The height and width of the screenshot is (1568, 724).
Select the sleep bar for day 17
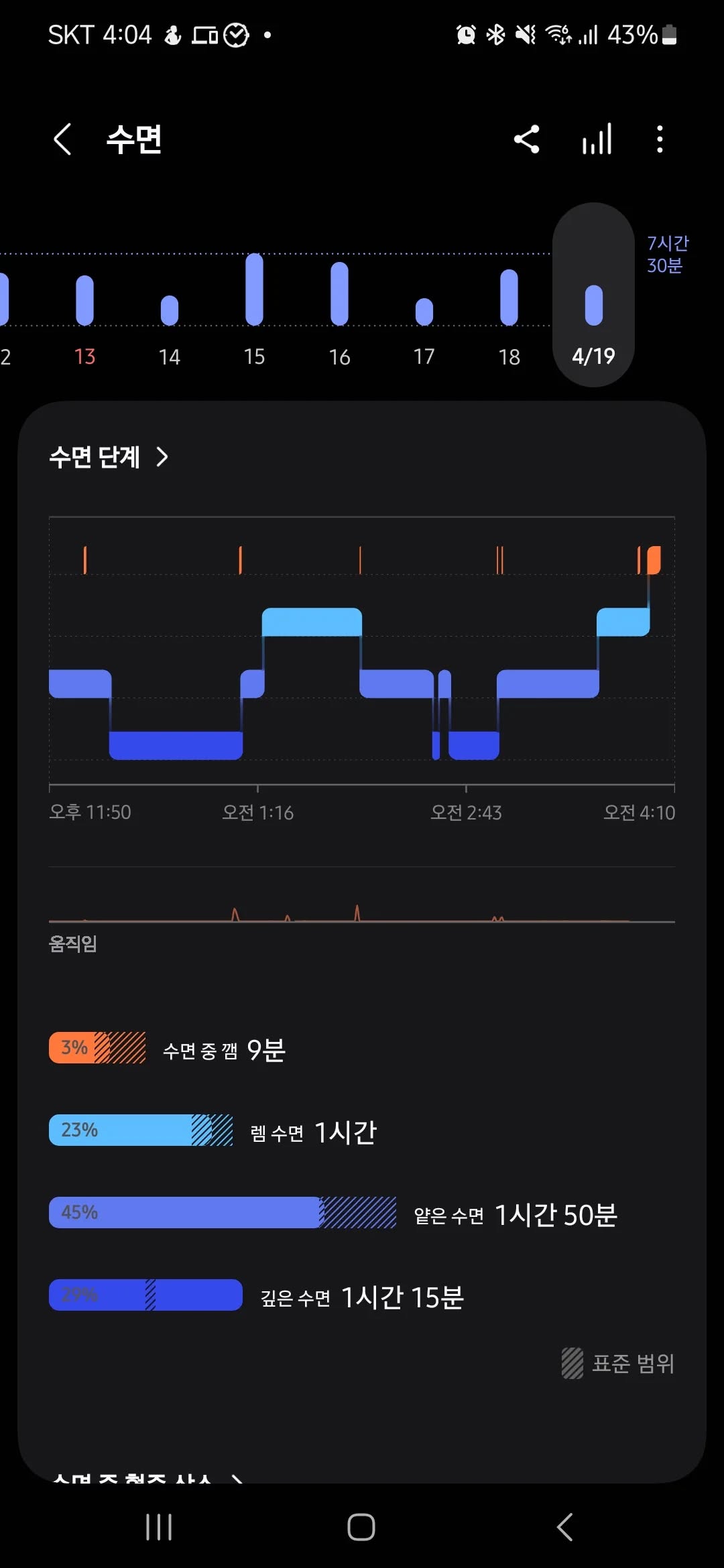pos(424,312)
